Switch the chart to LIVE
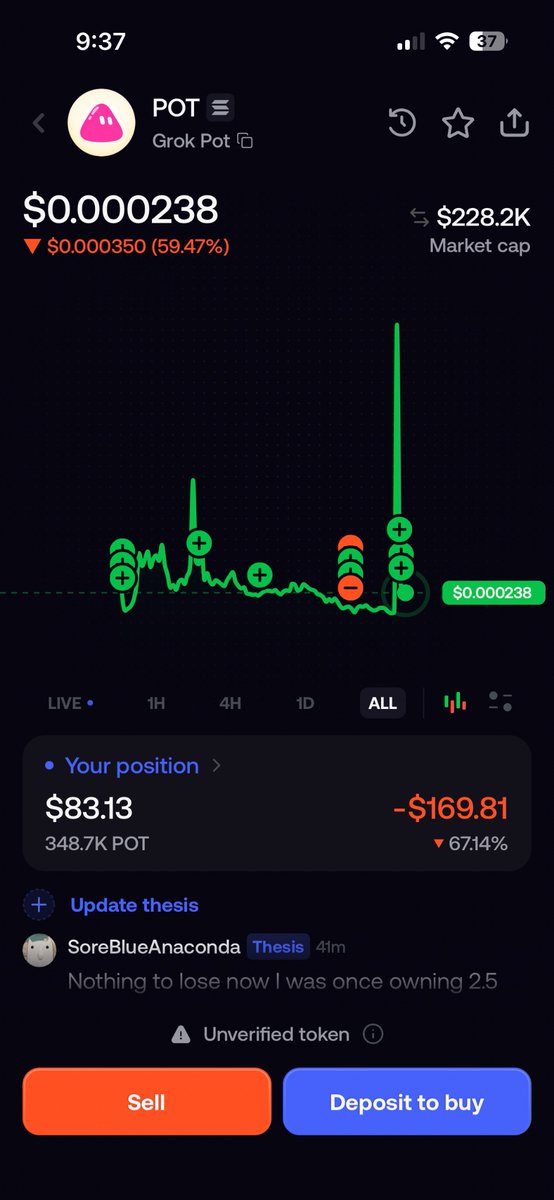Screen dimensions: 554x1200 [70, 703]
